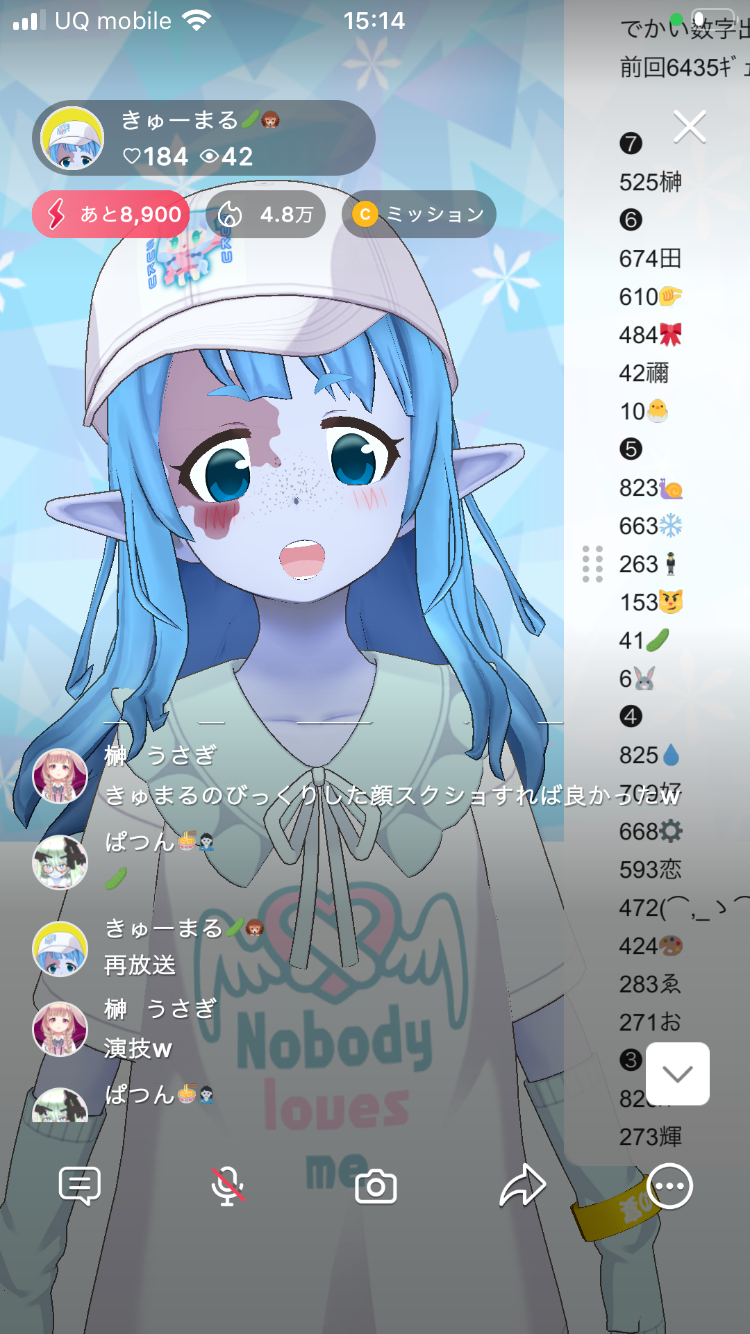This screenshot has height=1334, width=750.
Task: Open the comment input
Action: pos(80,1186)
